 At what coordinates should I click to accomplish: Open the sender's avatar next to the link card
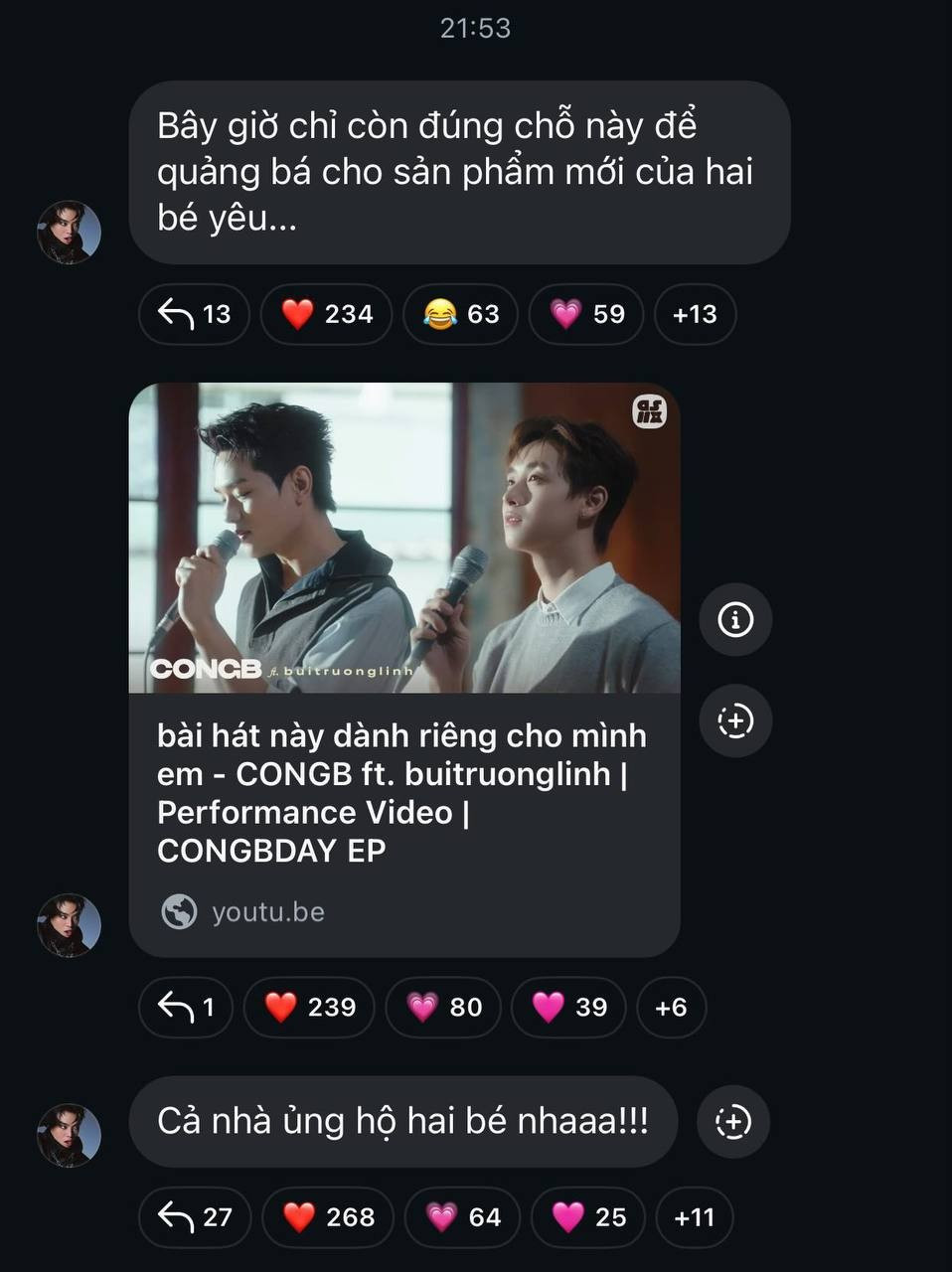70,925
